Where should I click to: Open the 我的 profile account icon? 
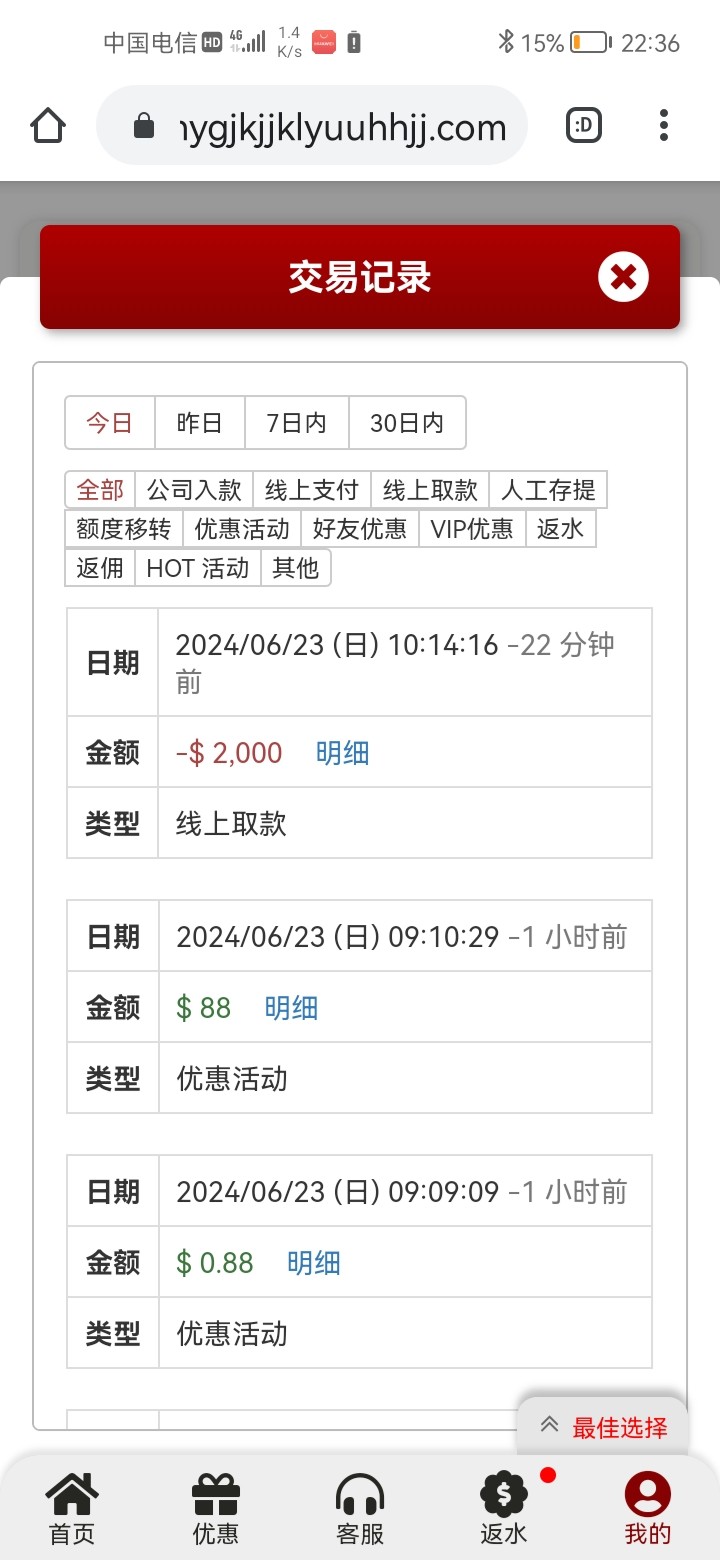(646, 1505)
